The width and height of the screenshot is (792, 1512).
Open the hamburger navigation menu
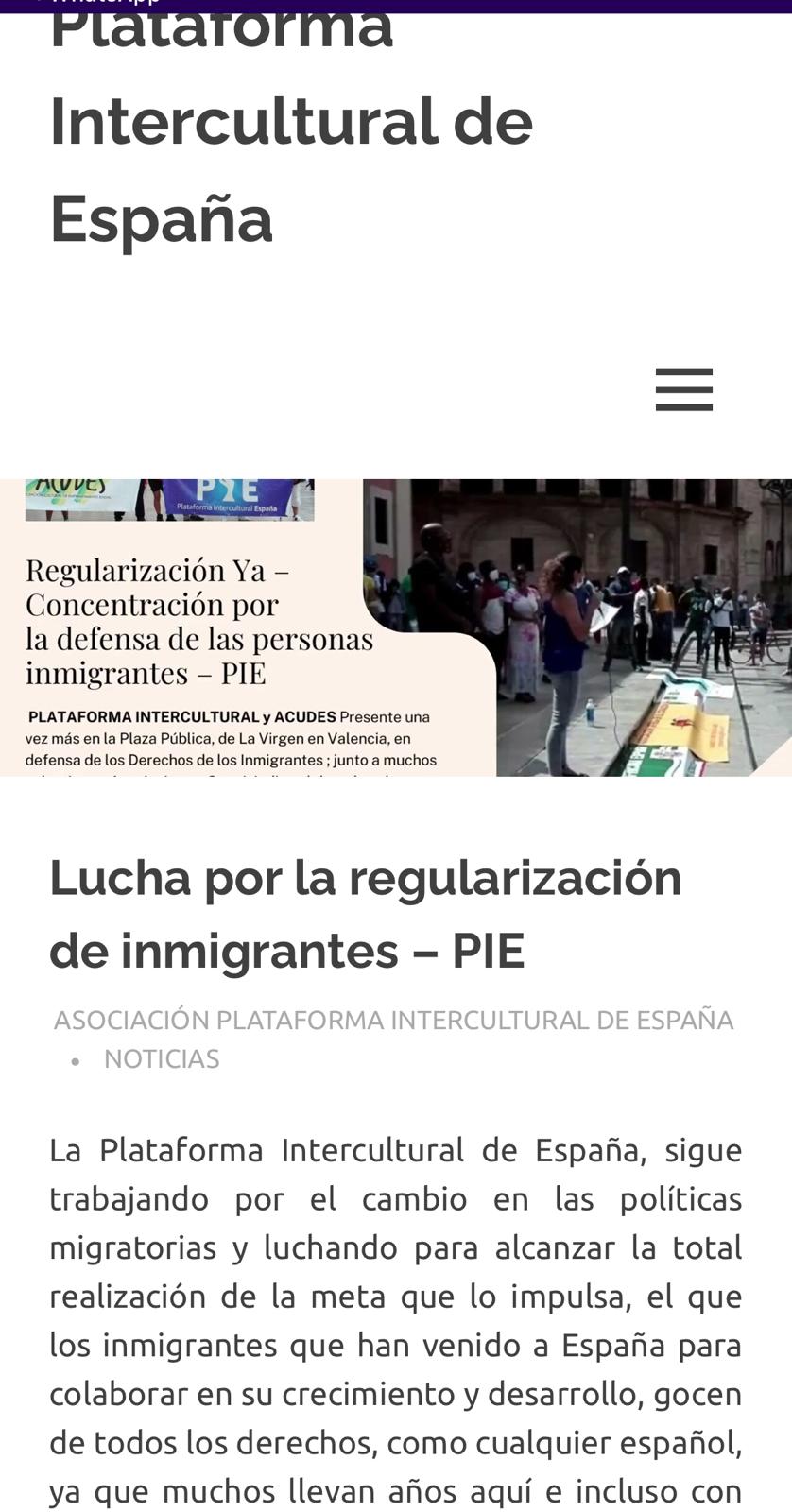pyautogui.click(x=683, y=389)
